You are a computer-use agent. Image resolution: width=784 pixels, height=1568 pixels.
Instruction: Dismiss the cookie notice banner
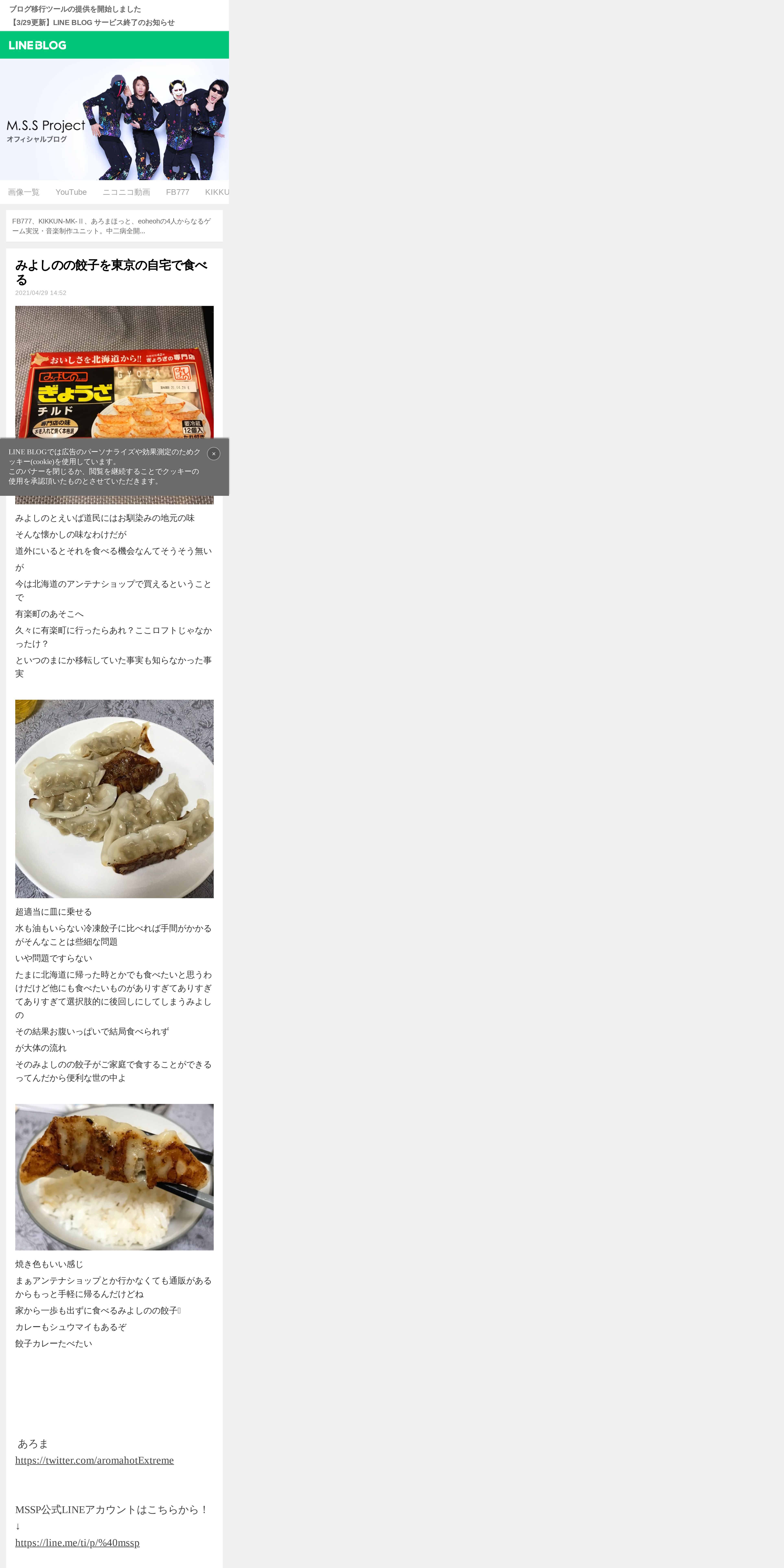tap(214, 453)
